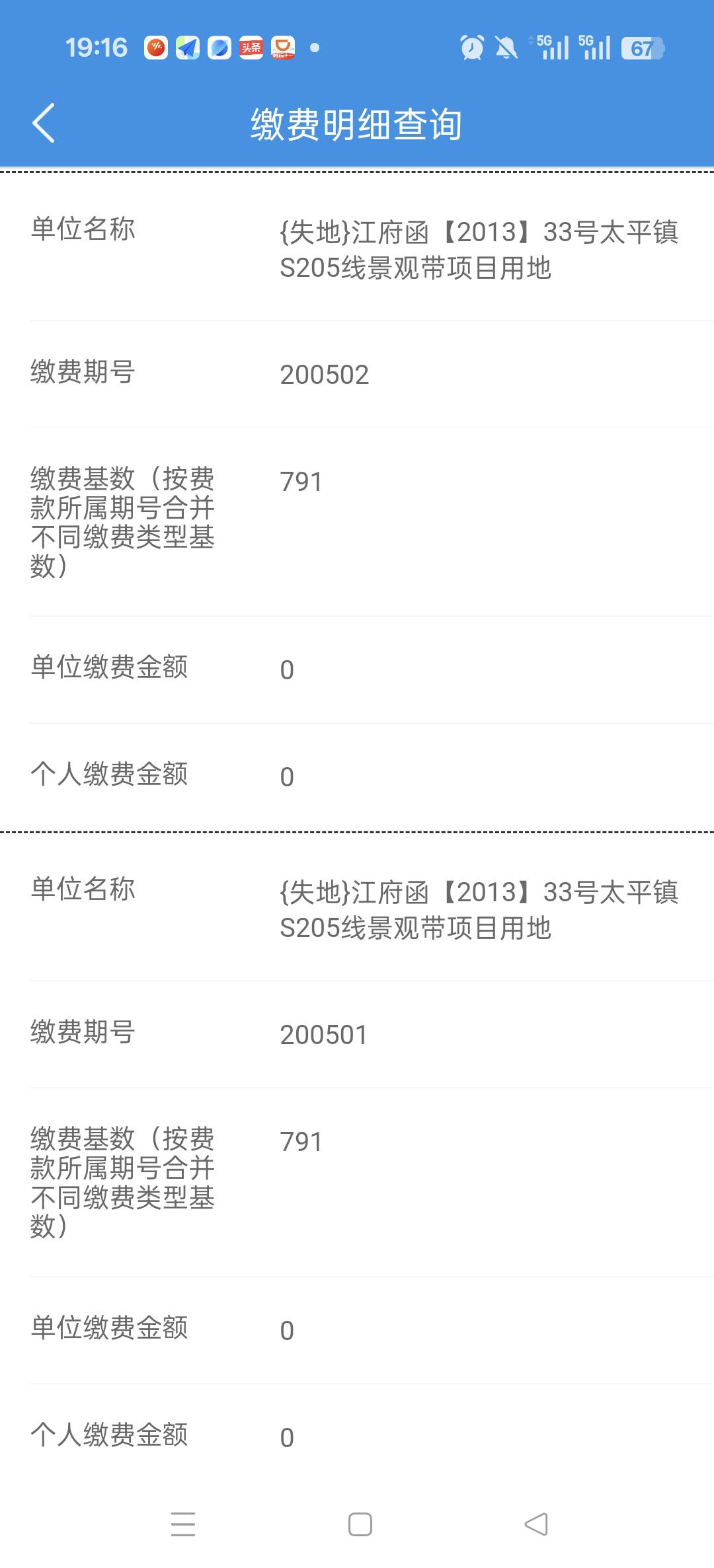
Task: Go back from the 缴费明细查询 page
Action: tap(44, 123)
